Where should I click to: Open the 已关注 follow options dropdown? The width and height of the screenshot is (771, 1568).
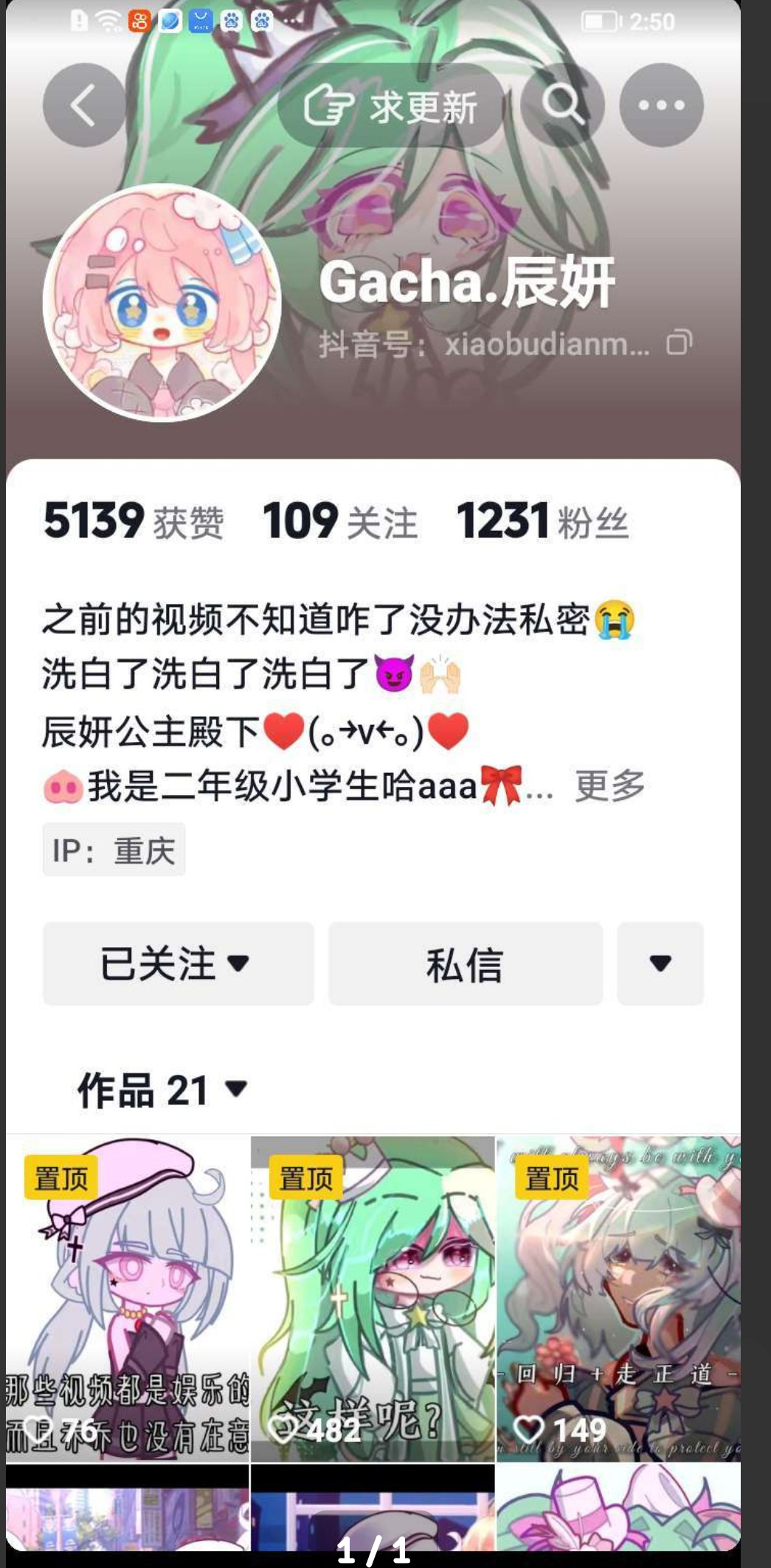point(178,963)
